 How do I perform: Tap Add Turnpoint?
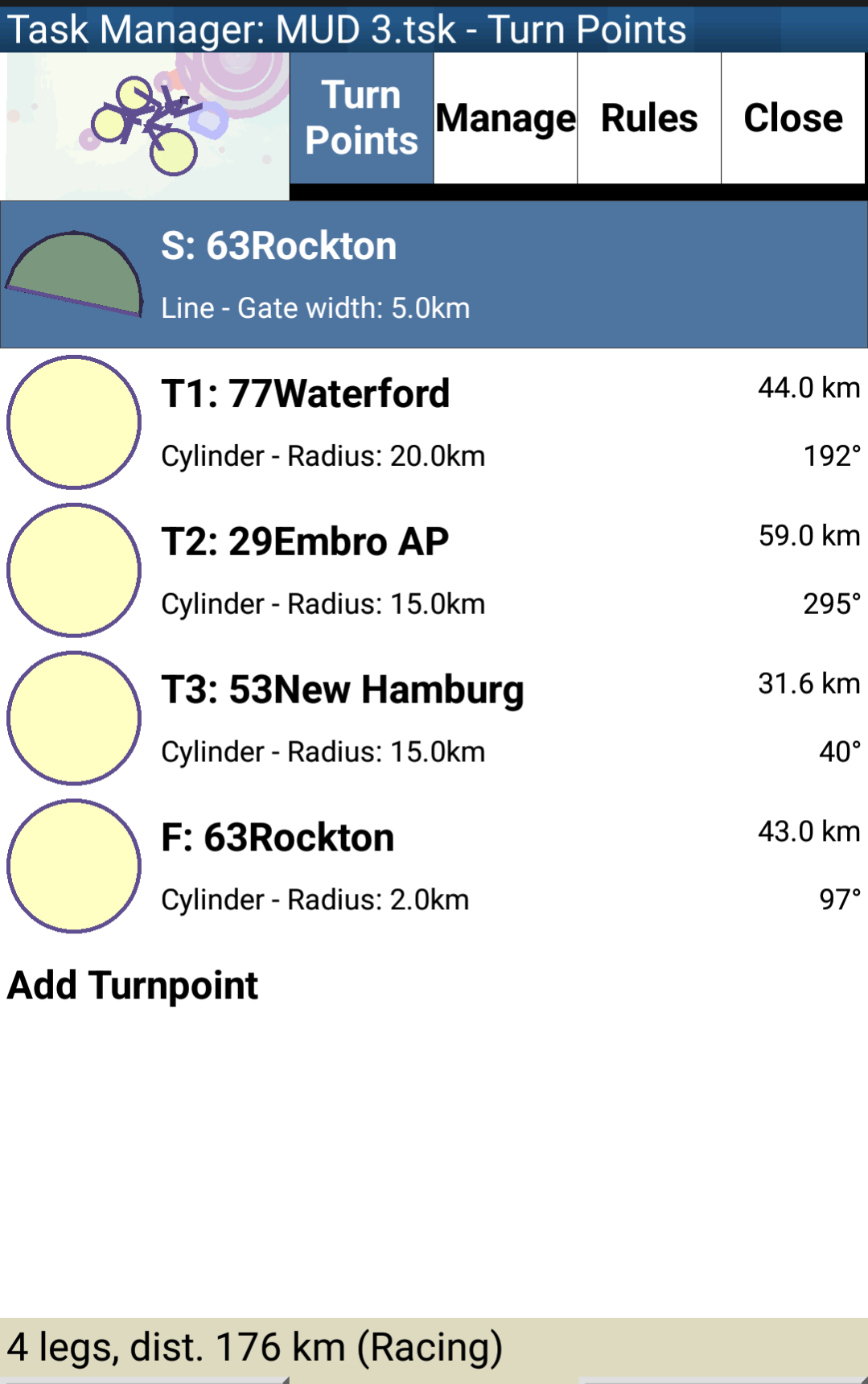(134, 986)
